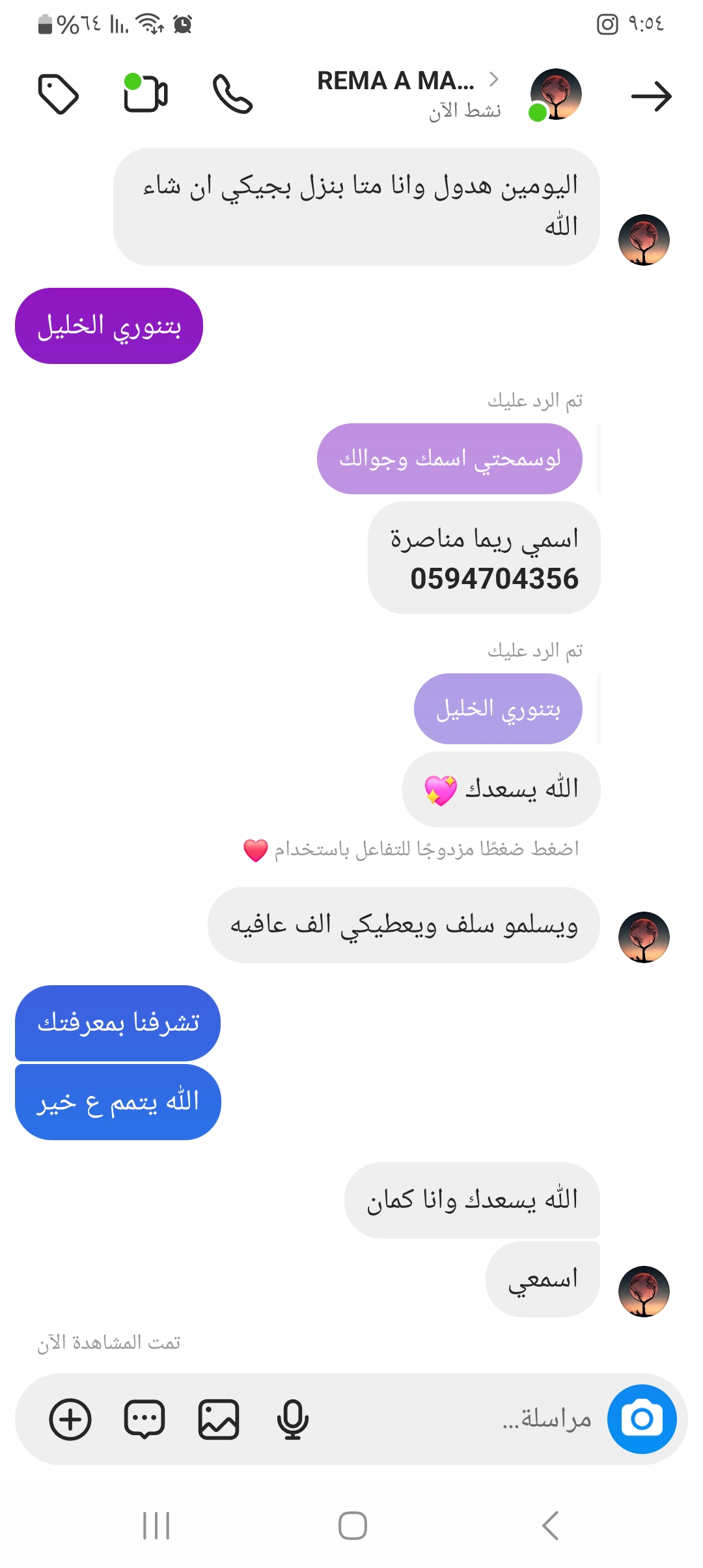Open the plus menu for more options
This screenshot has height=1568, width=703.
pos(70,1419)
